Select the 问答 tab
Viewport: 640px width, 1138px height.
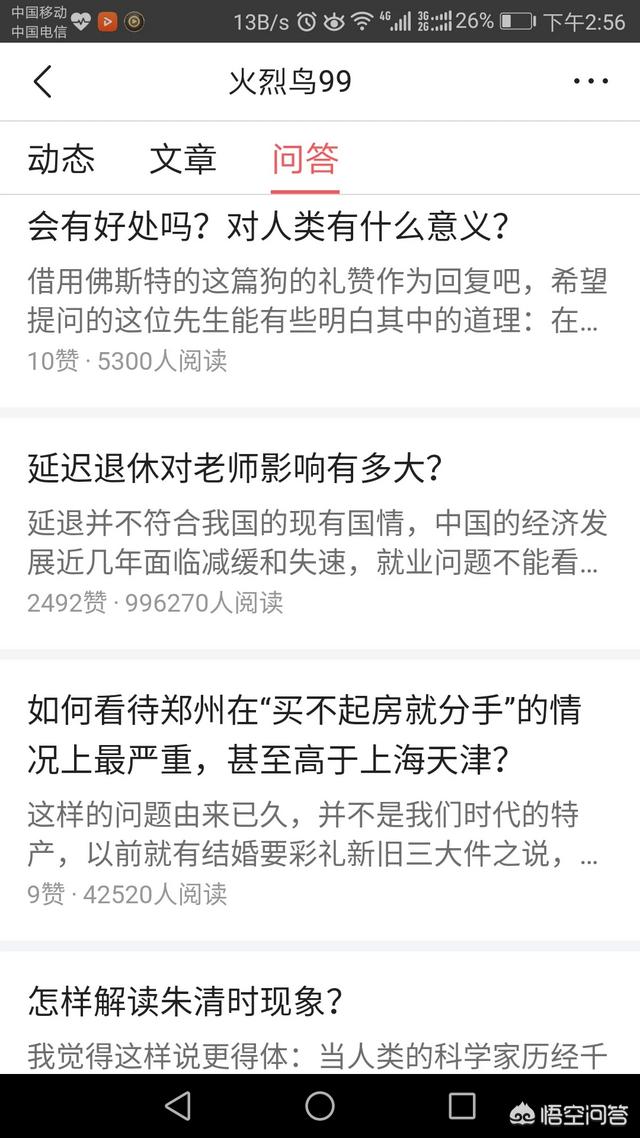pyautogui.click(x=305, y=159)
